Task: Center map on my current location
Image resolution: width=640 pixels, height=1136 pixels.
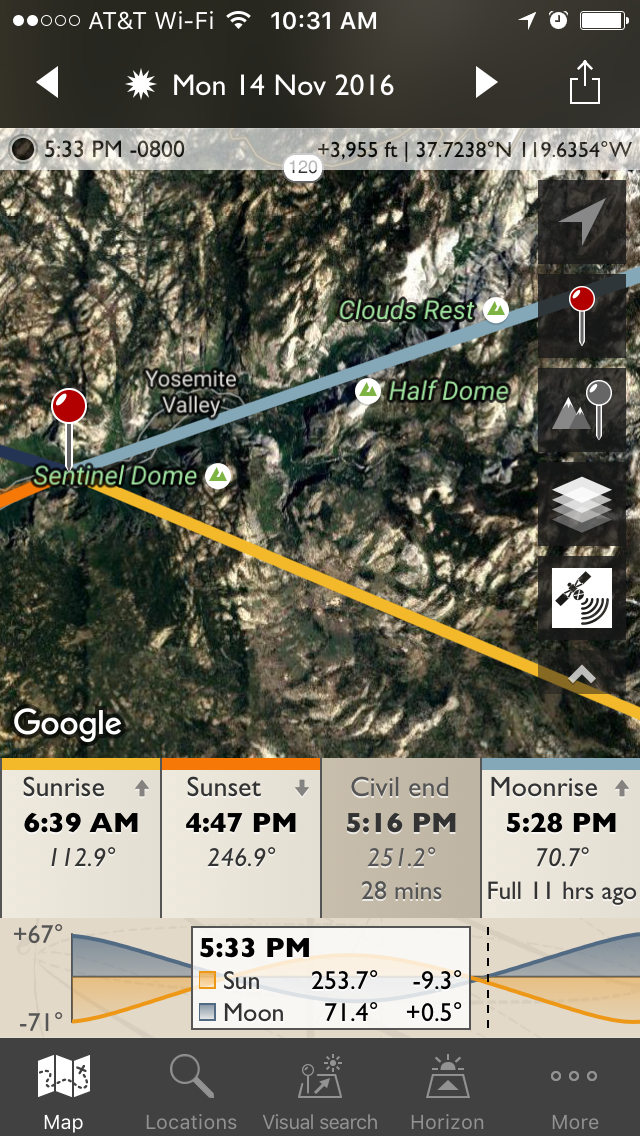Action: pyautogui.click(x=582, y=222)
